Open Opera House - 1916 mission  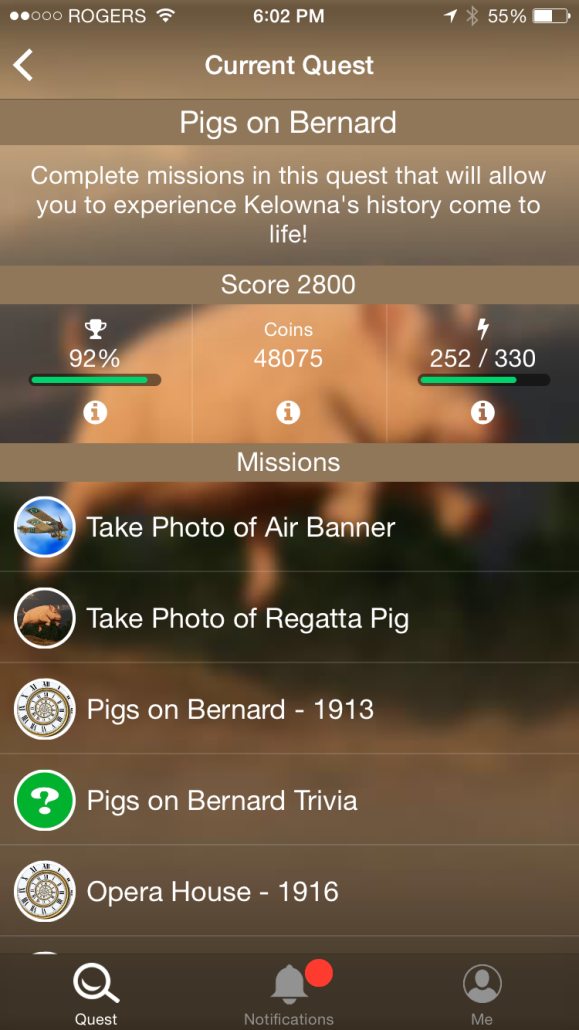[289, 891]
